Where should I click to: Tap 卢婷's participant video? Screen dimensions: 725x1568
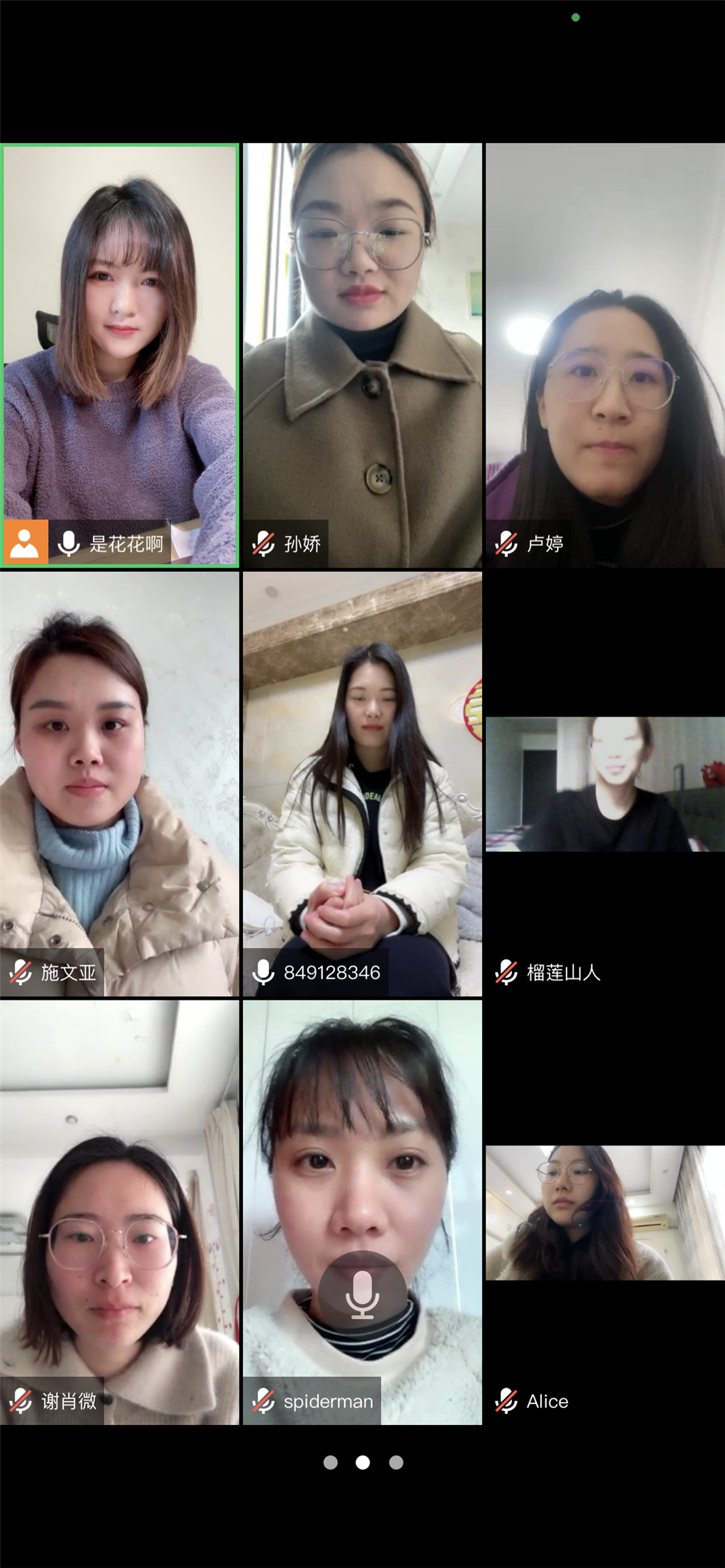coord(605,354)
